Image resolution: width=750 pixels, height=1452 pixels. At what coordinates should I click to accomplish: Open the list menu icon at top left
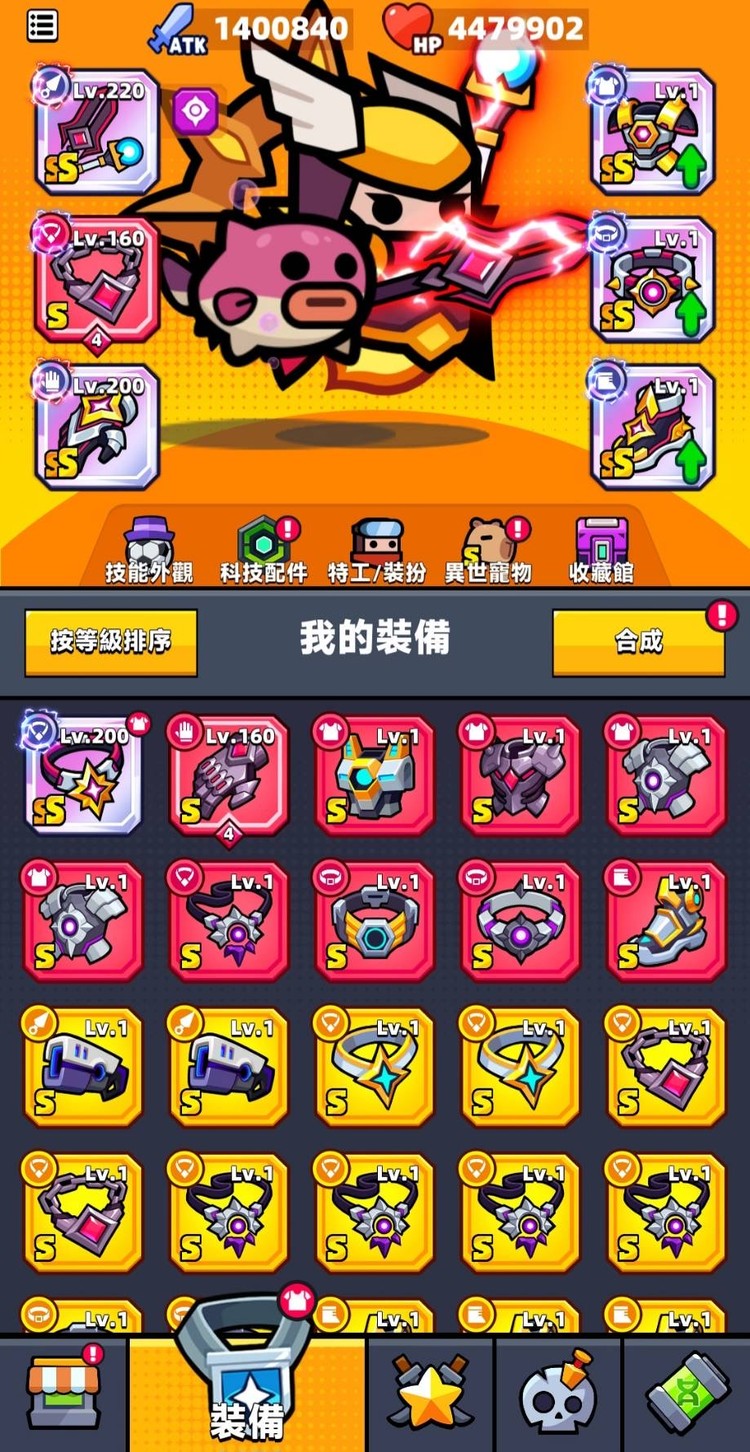(x=42, y=26)
